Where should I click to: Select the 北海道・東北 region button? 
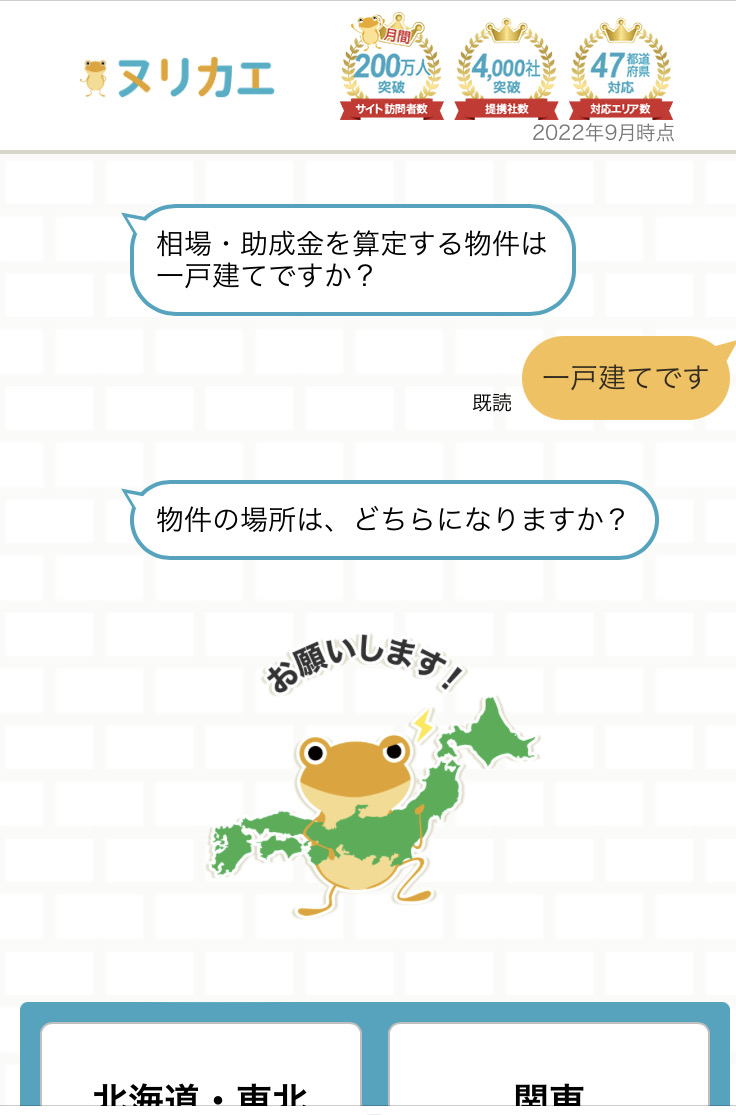(200, 1075)
